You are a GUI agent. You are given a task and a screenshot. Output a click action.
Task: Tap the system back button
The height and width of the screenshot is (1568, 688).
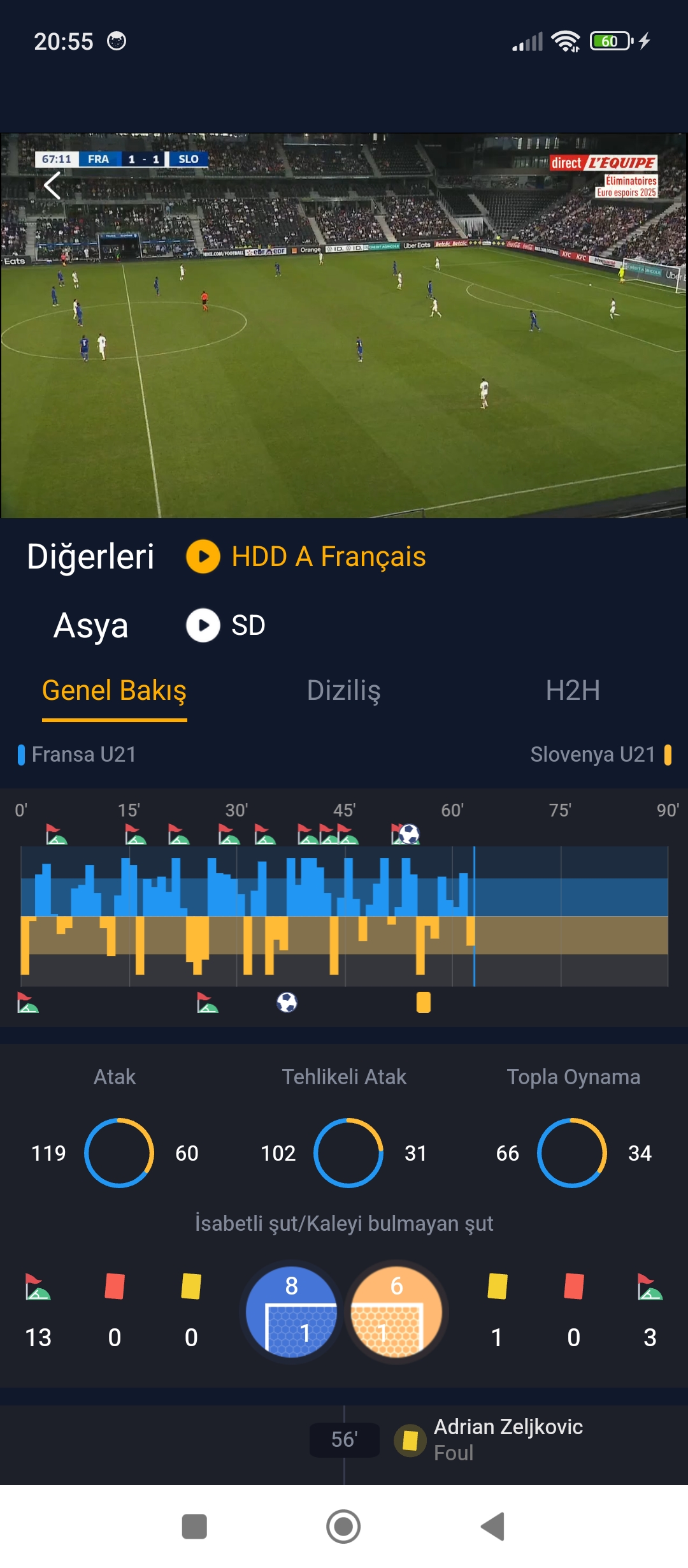[x=492, y=1527]
